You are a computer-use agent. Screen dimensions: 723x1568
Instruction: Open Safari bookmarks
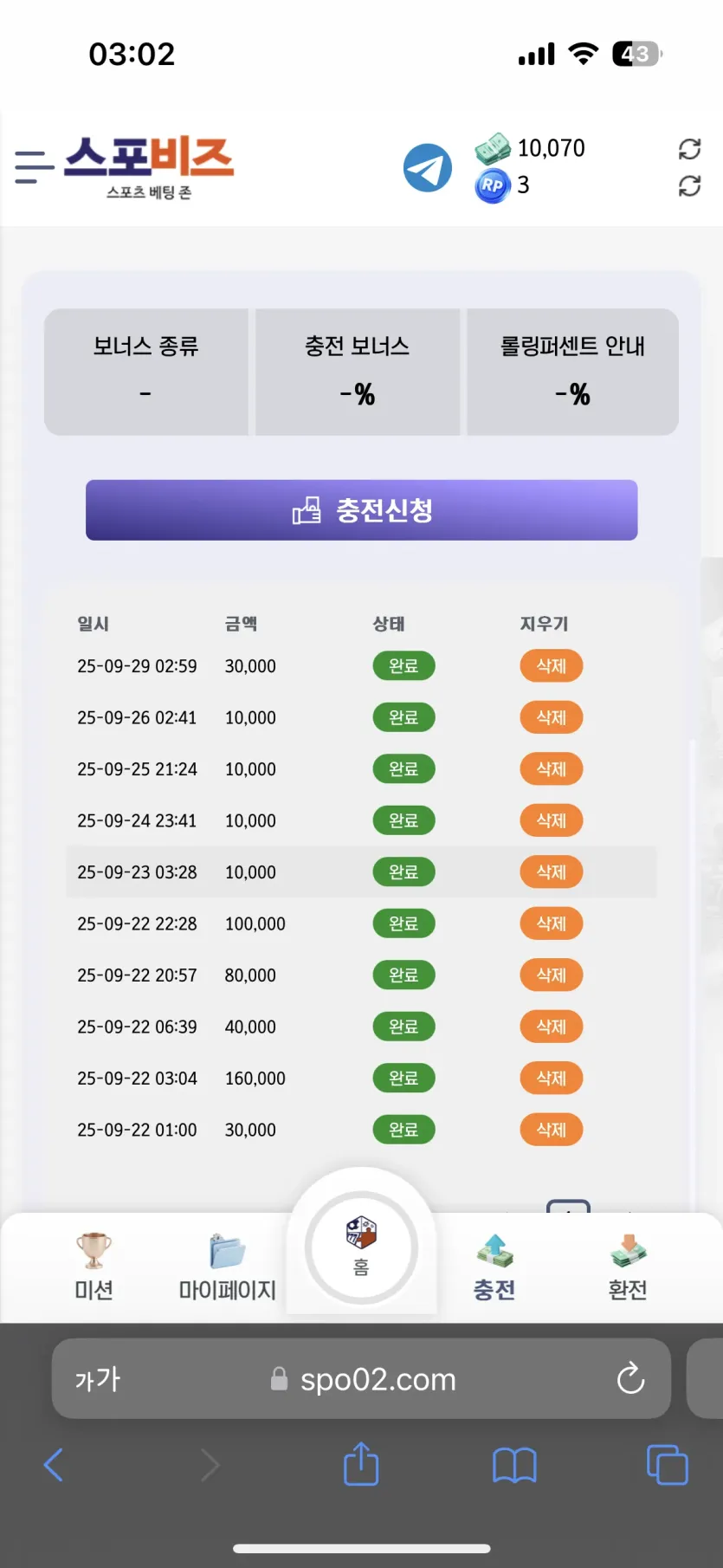click(514, 1466)
